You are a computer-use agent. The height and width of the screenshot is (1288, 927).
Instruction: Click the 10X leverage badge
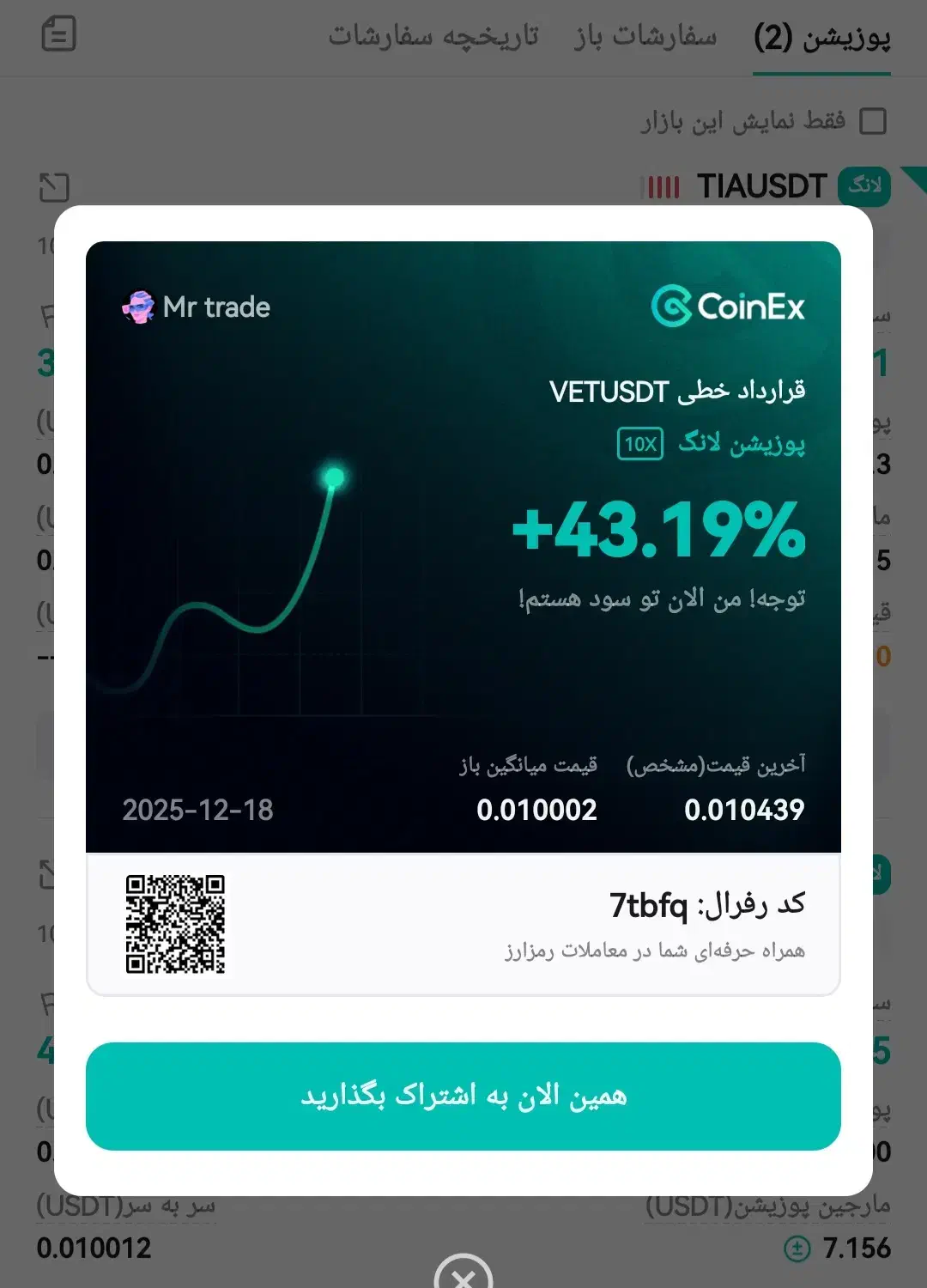point(639,443)
